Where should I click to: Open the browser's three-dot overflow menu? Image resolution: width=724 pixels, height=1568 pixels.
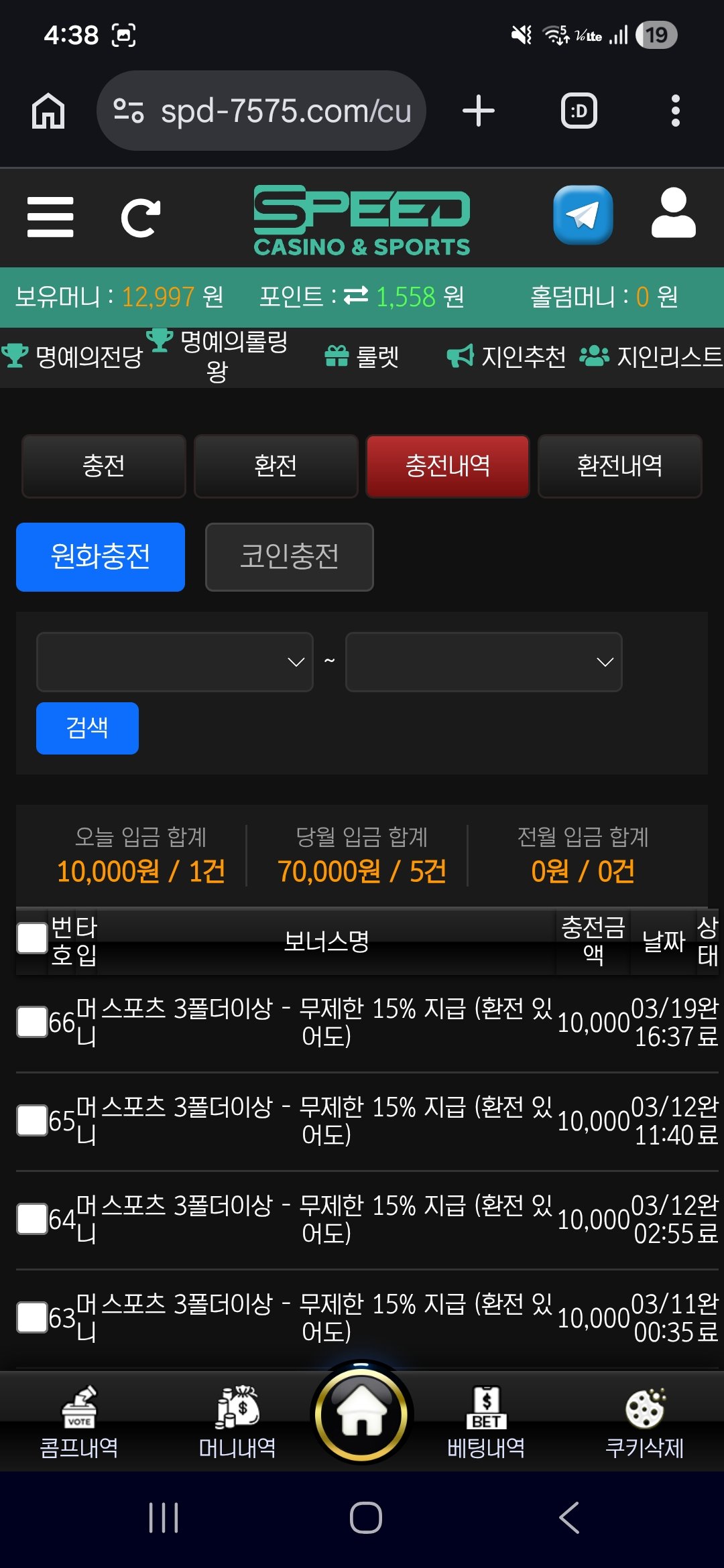pos(675,111)
